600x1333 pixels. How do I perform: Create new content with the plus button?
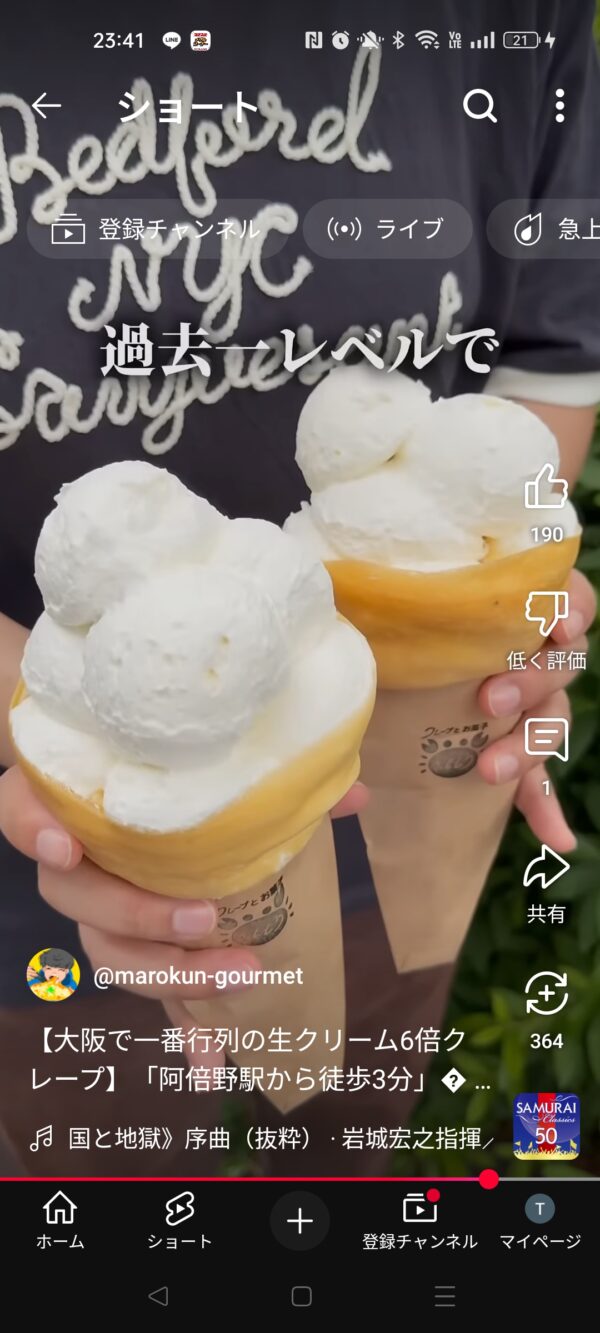pyautogui.click(x=300, y=1221)
